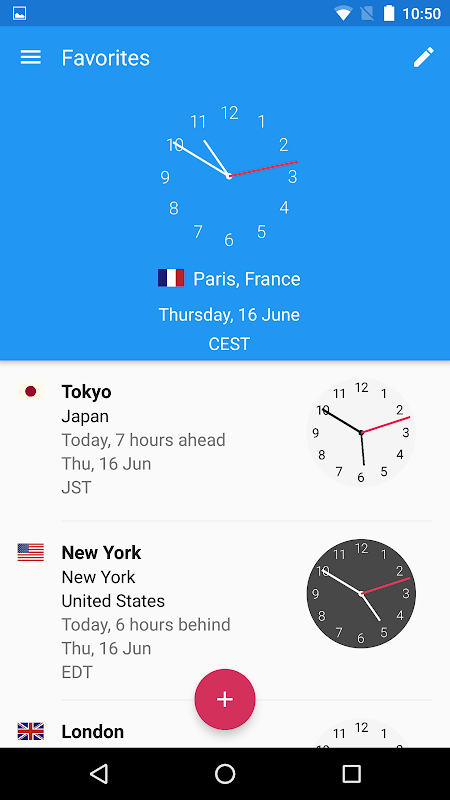Tap the Paris, France main clock
450x800 pixels.
[x=229, y=176]
